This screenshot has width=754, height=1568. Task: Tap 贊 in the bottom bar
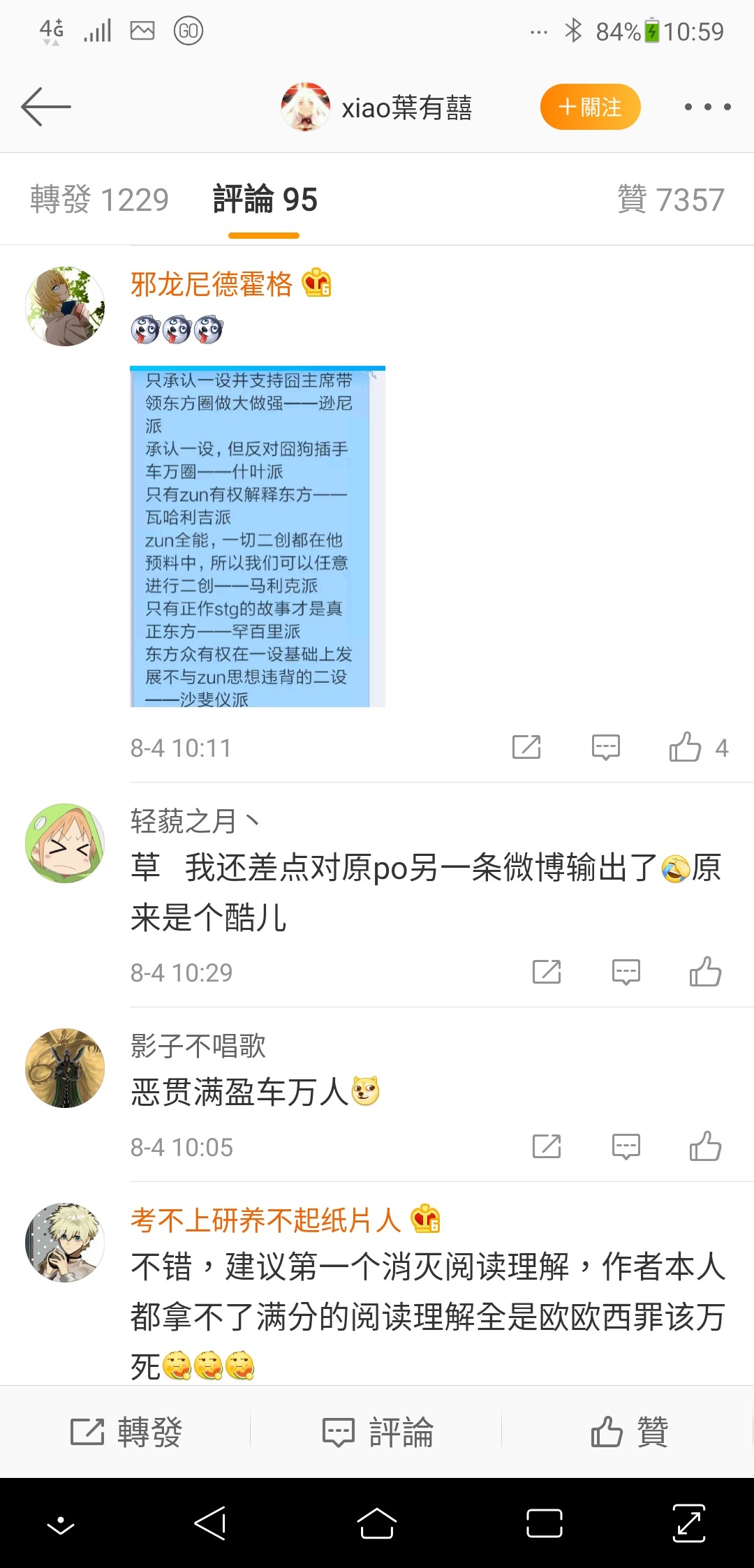point(628,1432)
